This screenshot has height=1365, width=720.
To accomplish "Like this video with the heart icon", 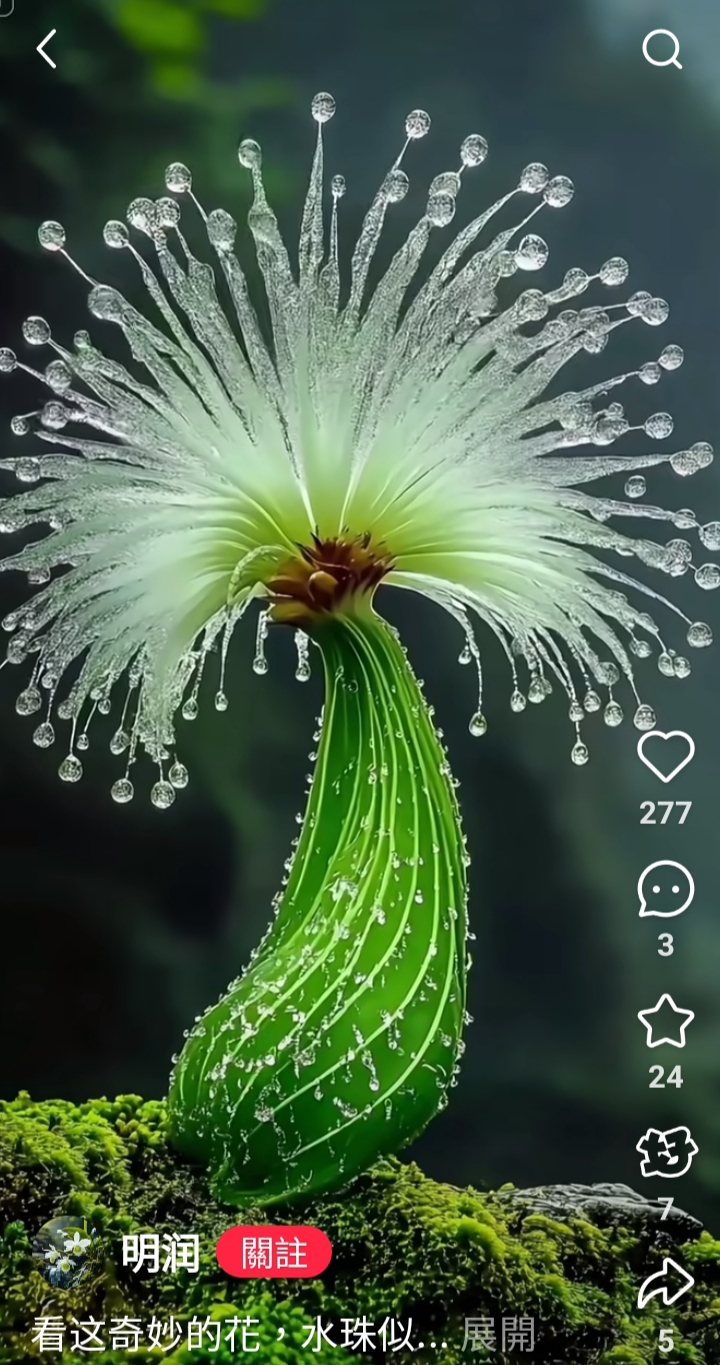I will [666, 756].
